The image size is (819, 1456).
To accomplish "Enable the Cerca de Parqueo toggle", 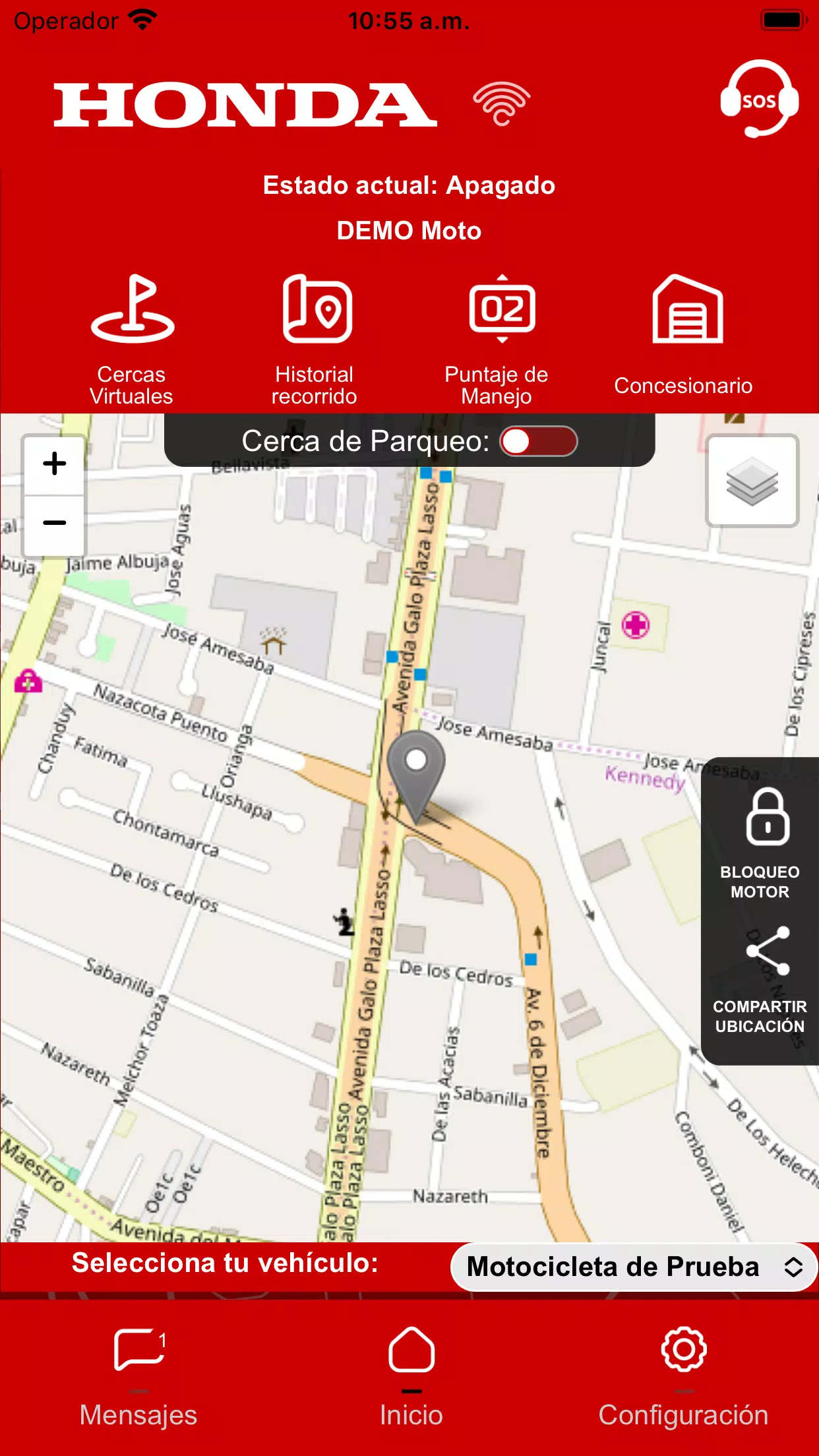I will (538, 440).
